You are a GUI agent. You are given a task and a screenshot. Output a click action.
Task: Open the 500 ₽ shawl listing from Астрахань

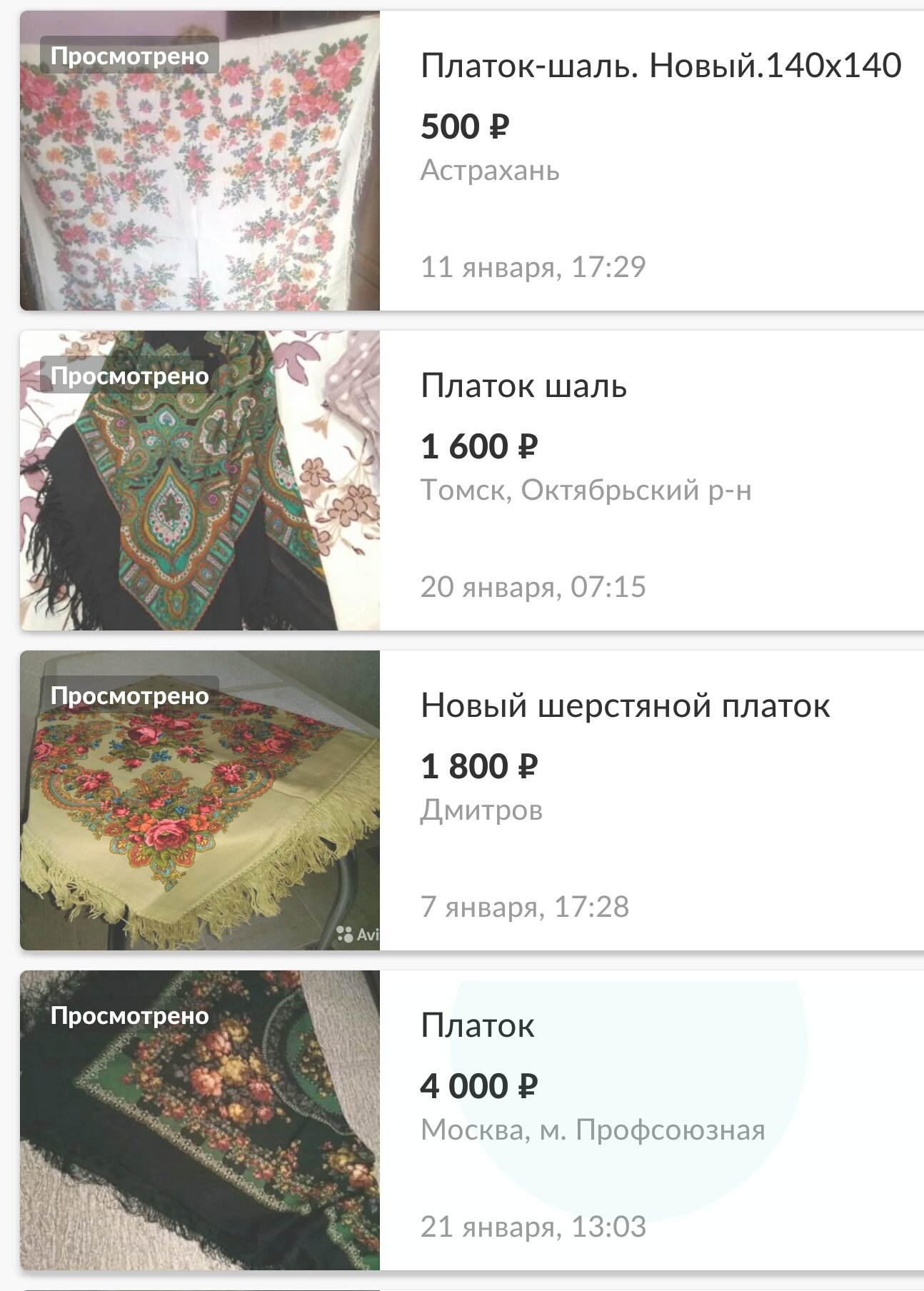click(660, 66)
